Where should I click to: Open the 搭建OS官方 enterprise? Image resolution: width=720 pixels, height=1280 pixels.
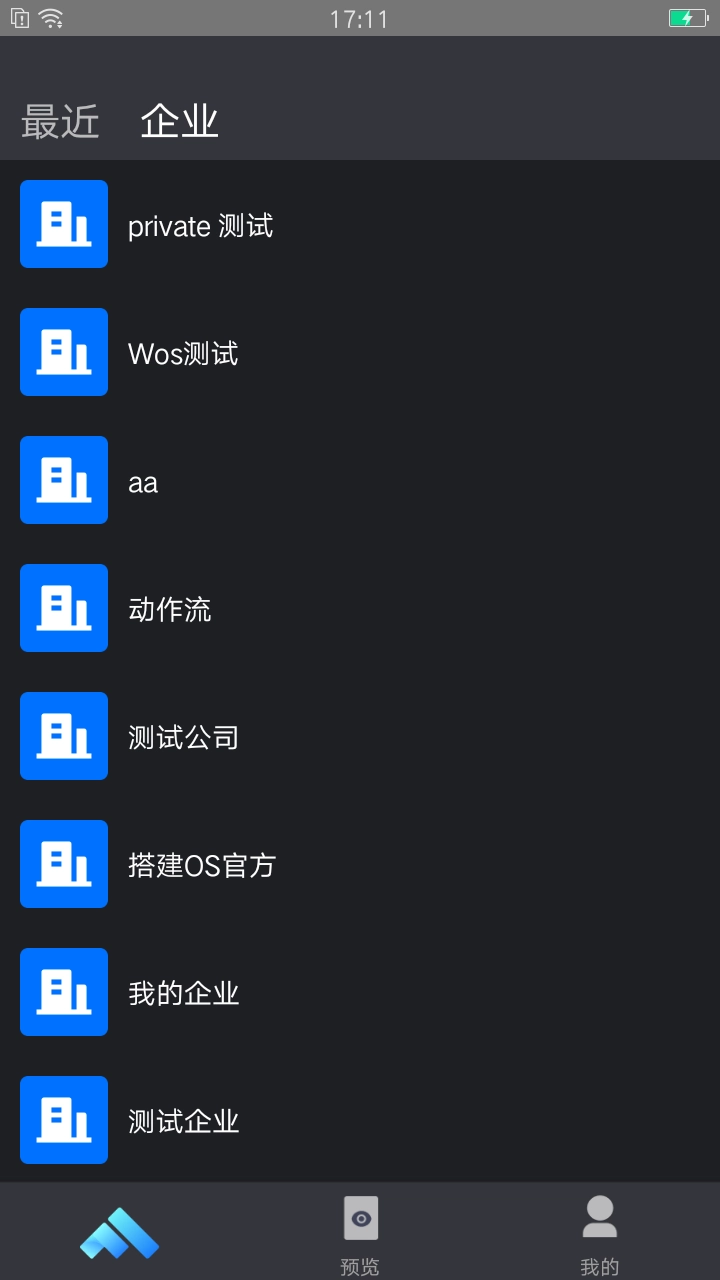(x=202, y=865)
